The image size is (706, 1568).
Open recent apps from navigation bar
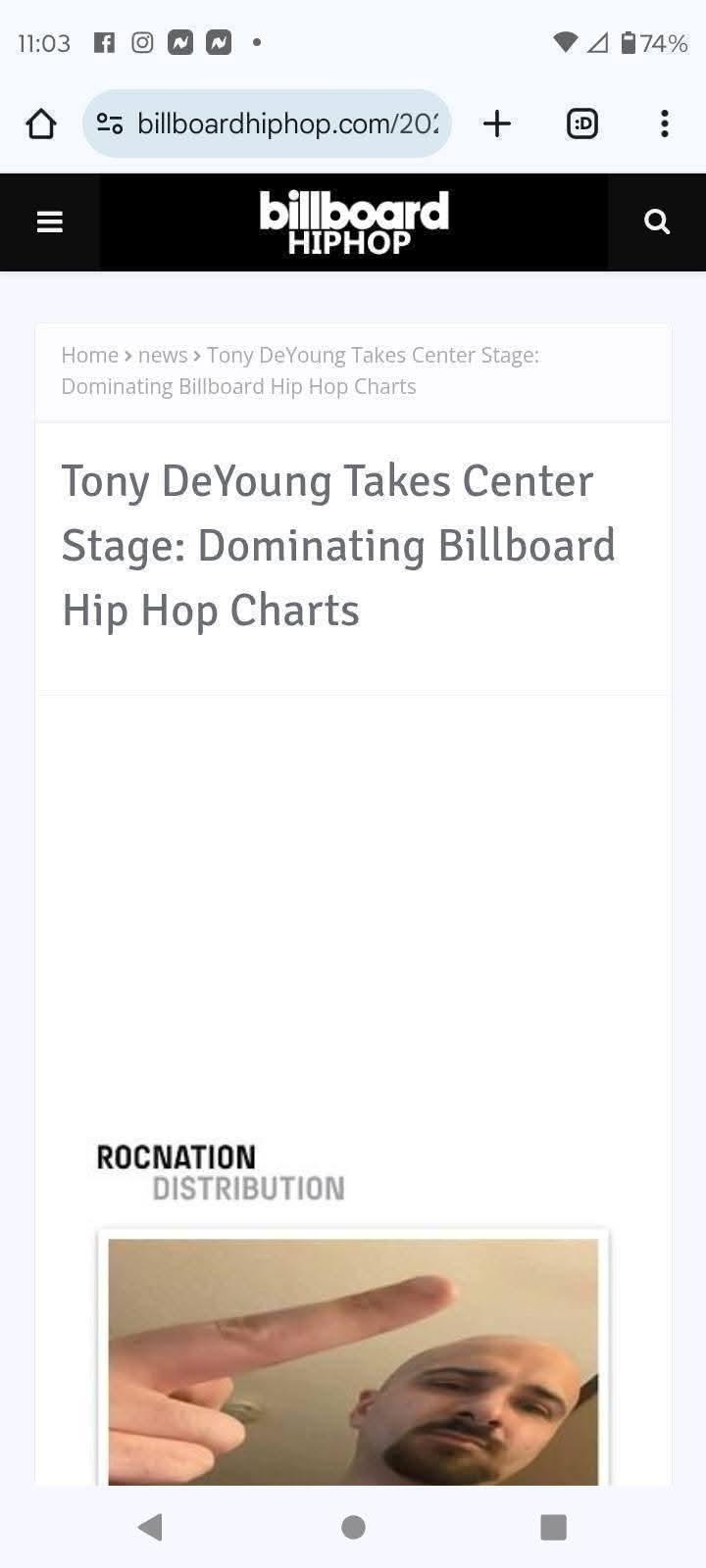click(x=554, y=1526)
